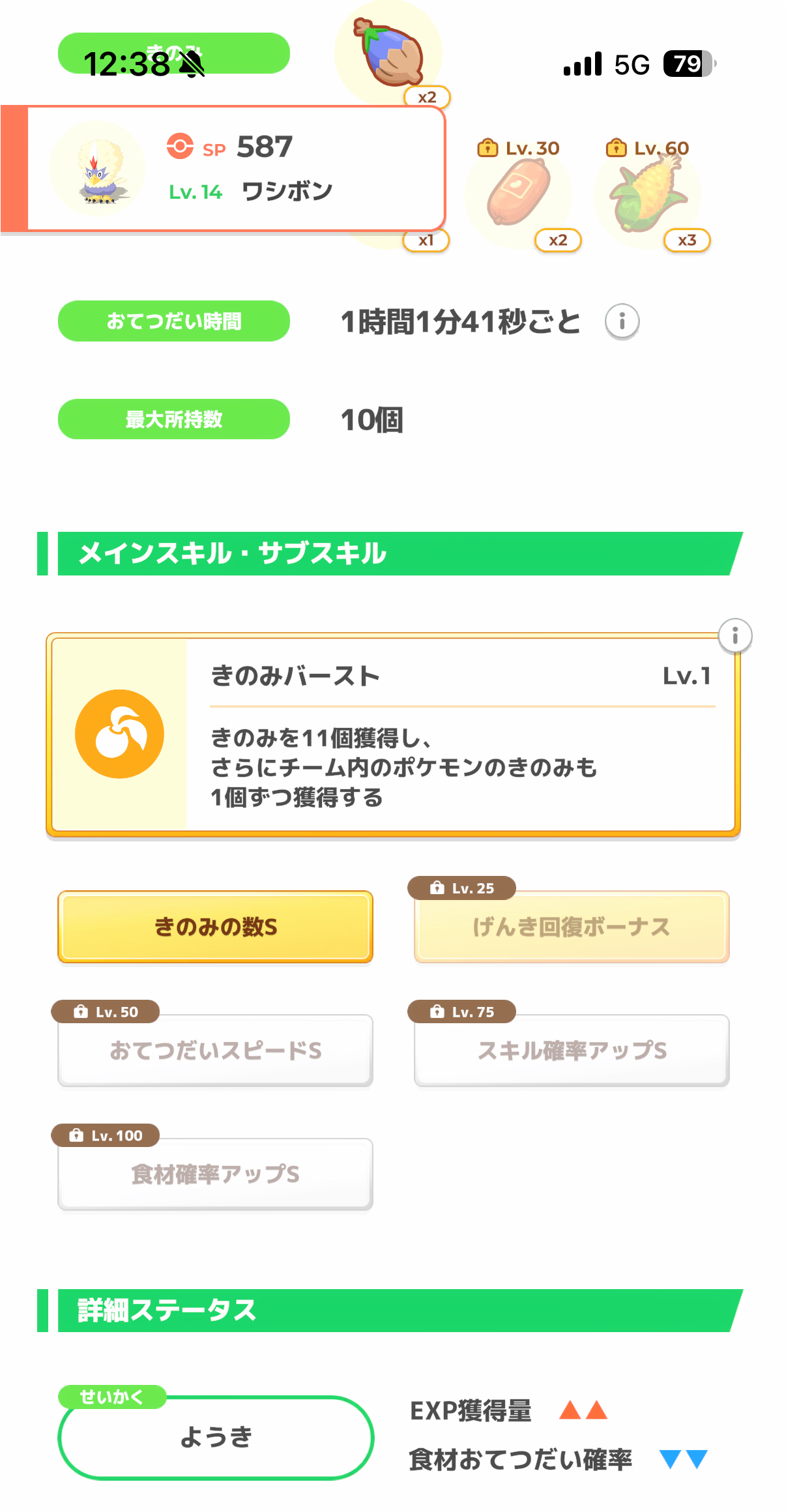The image size is (786, 1512).
Task: Tap the 最大所持数 green label
Action: [173, 419]
